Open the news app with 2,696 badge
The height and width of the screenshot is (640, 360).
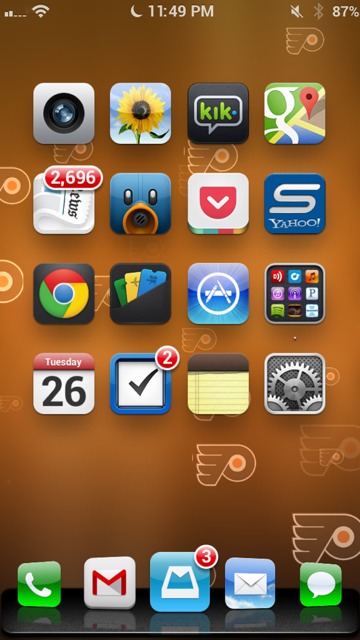coord(64,203)
